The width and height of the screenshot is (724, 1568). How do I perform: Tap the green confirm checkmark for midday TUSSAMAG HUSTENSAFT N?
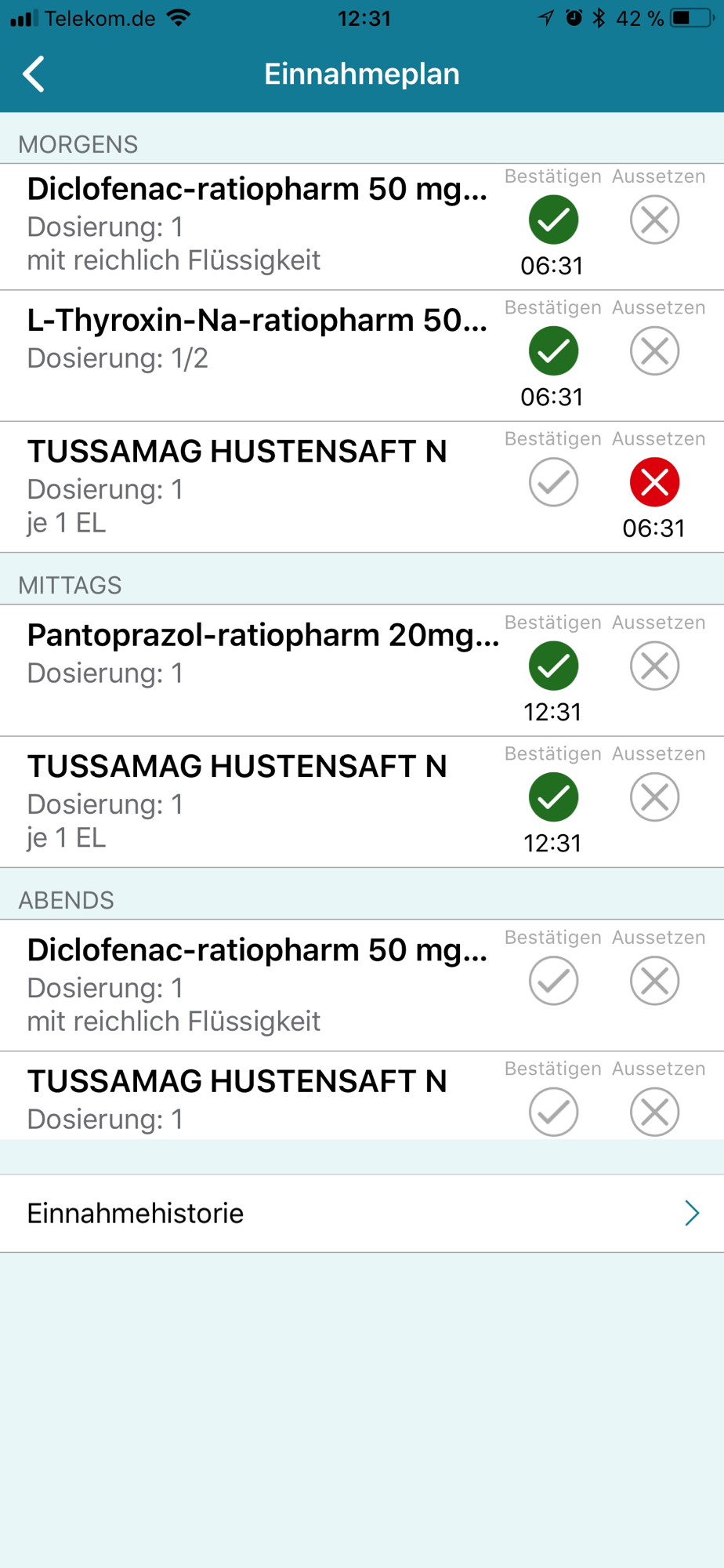[553, 797]
